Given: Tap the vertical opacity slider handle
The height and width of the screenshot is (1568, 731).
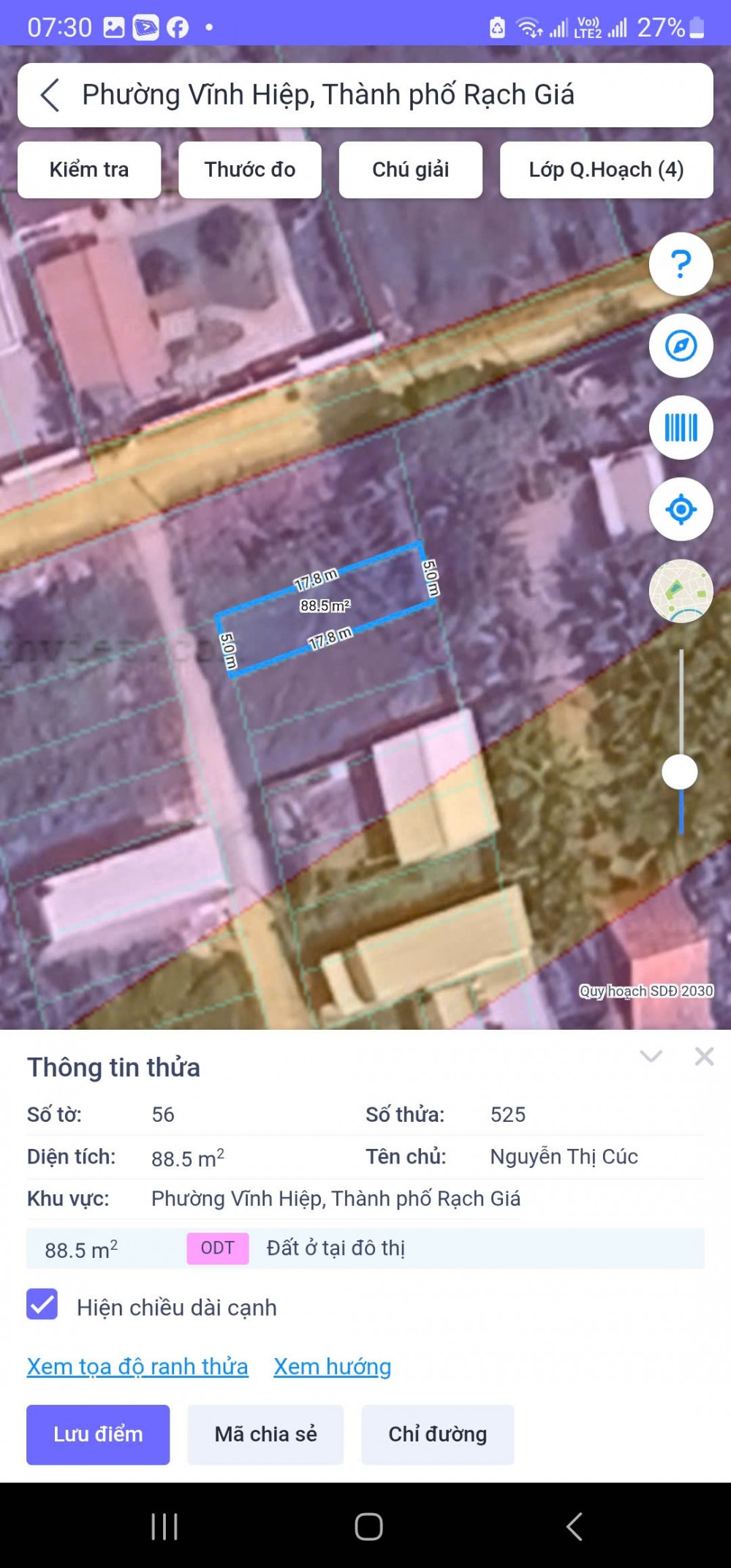Looking at the screenshot, I should (x=680, y=772).
